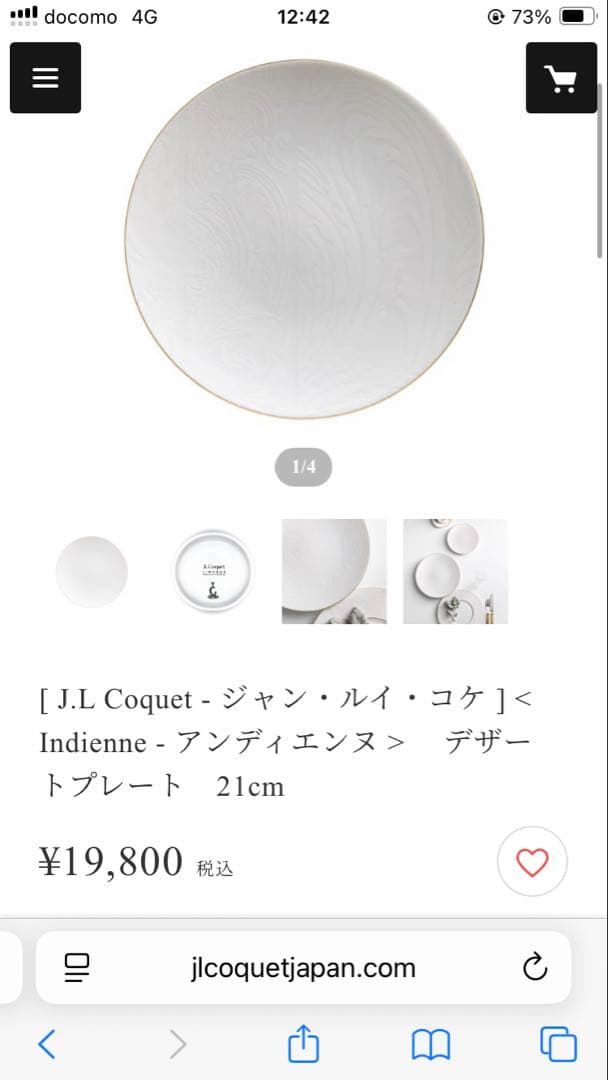The image size is (608, 1080).
Task: Open Safari bookmarks
Action: 431,1045
